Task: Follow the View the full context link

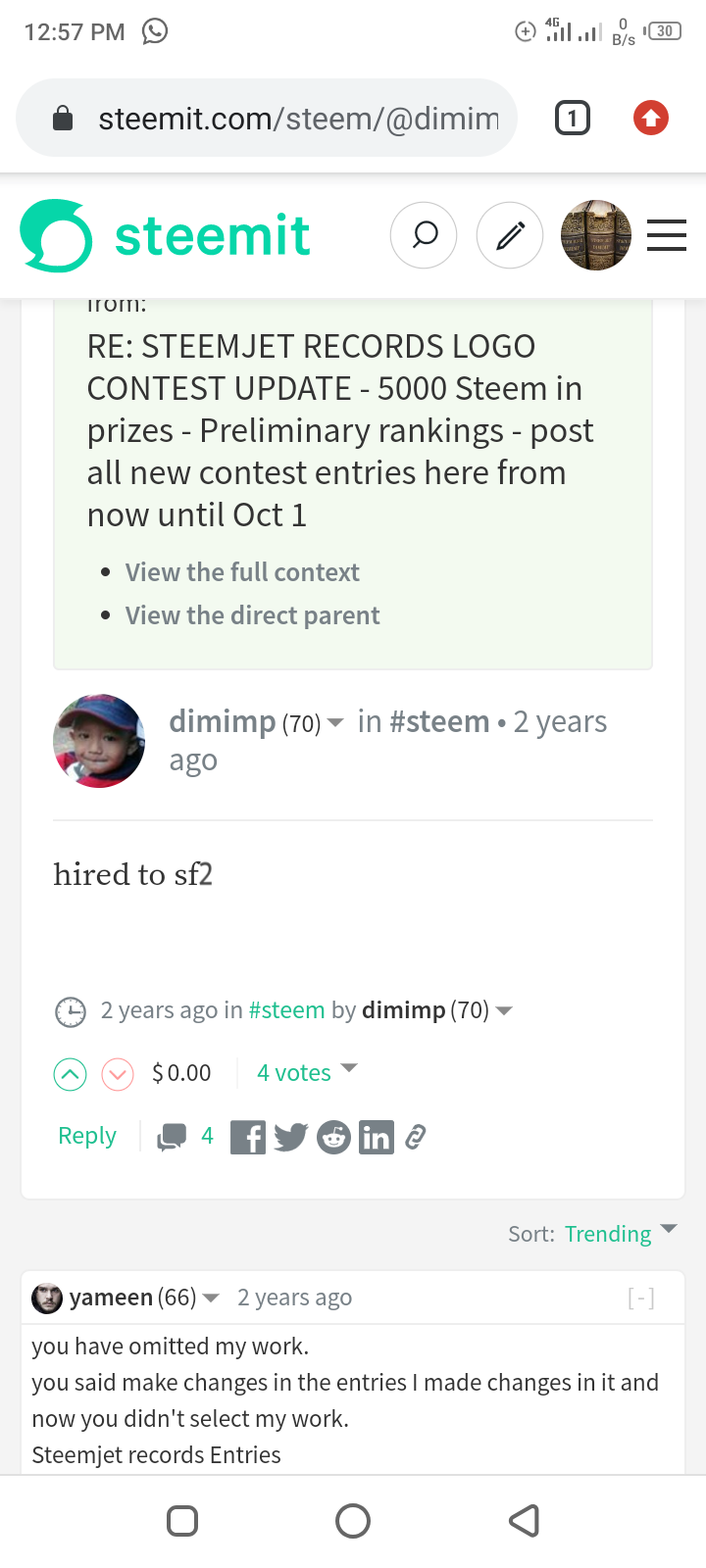Action: point(242,572)
